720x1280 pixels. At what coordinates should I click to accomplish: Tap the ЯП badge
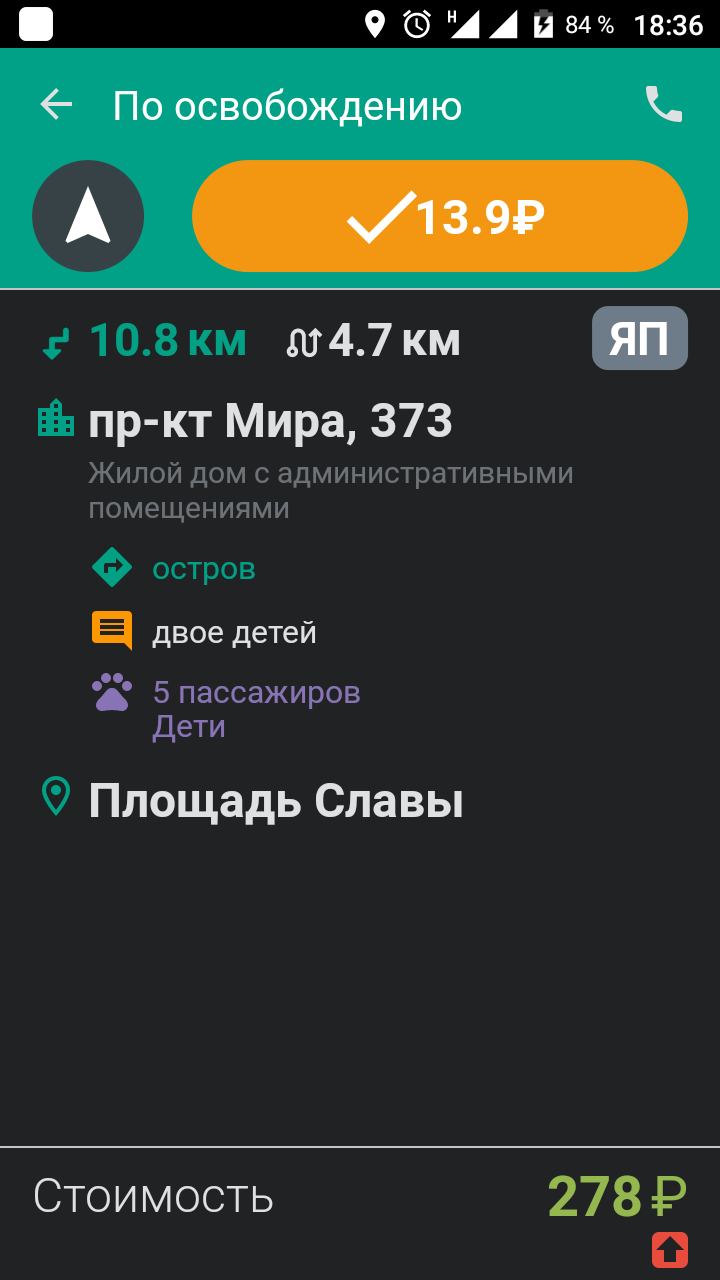click(639, 339)
